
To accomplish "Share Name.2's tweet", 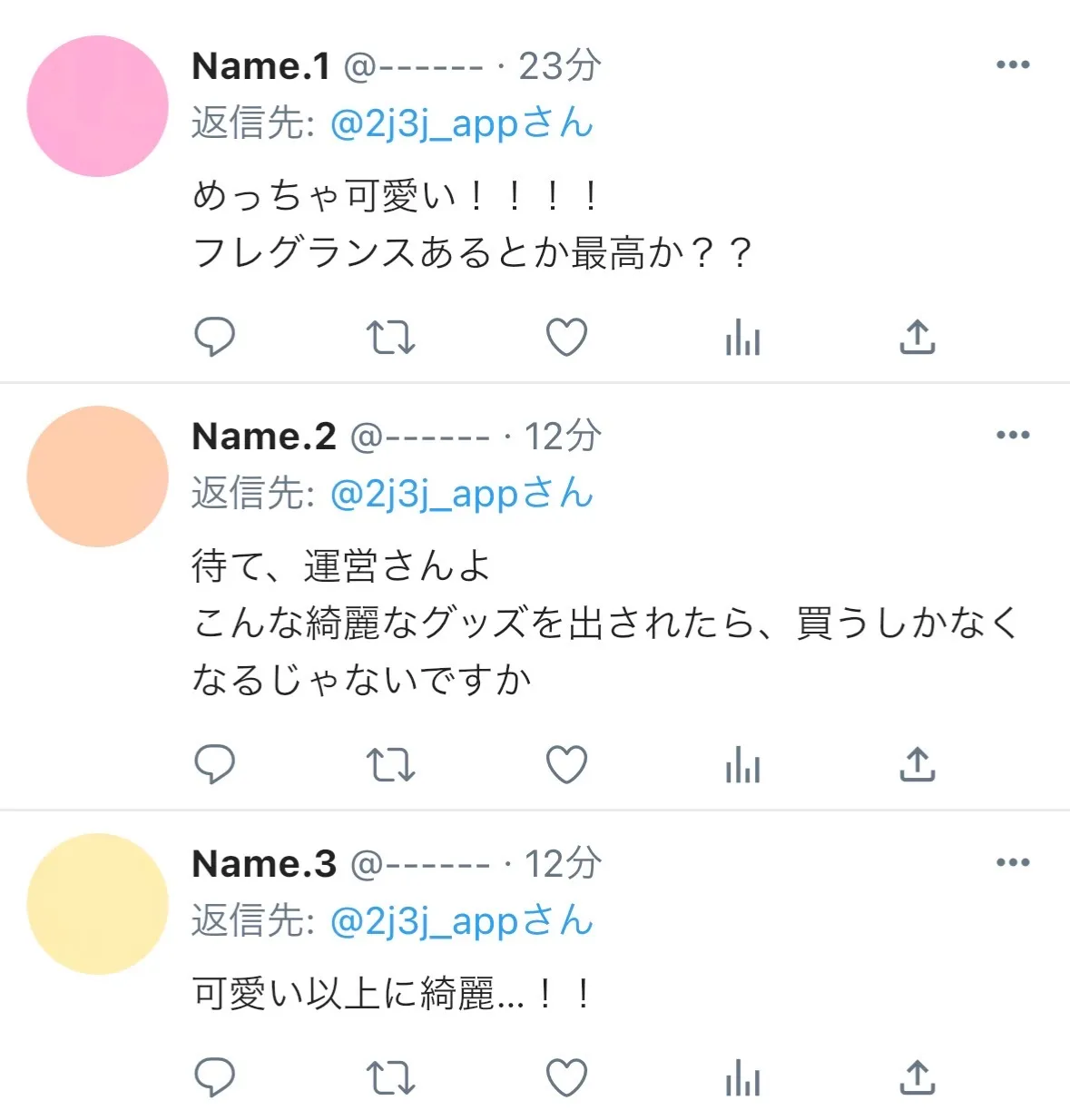I will [918, 764].
